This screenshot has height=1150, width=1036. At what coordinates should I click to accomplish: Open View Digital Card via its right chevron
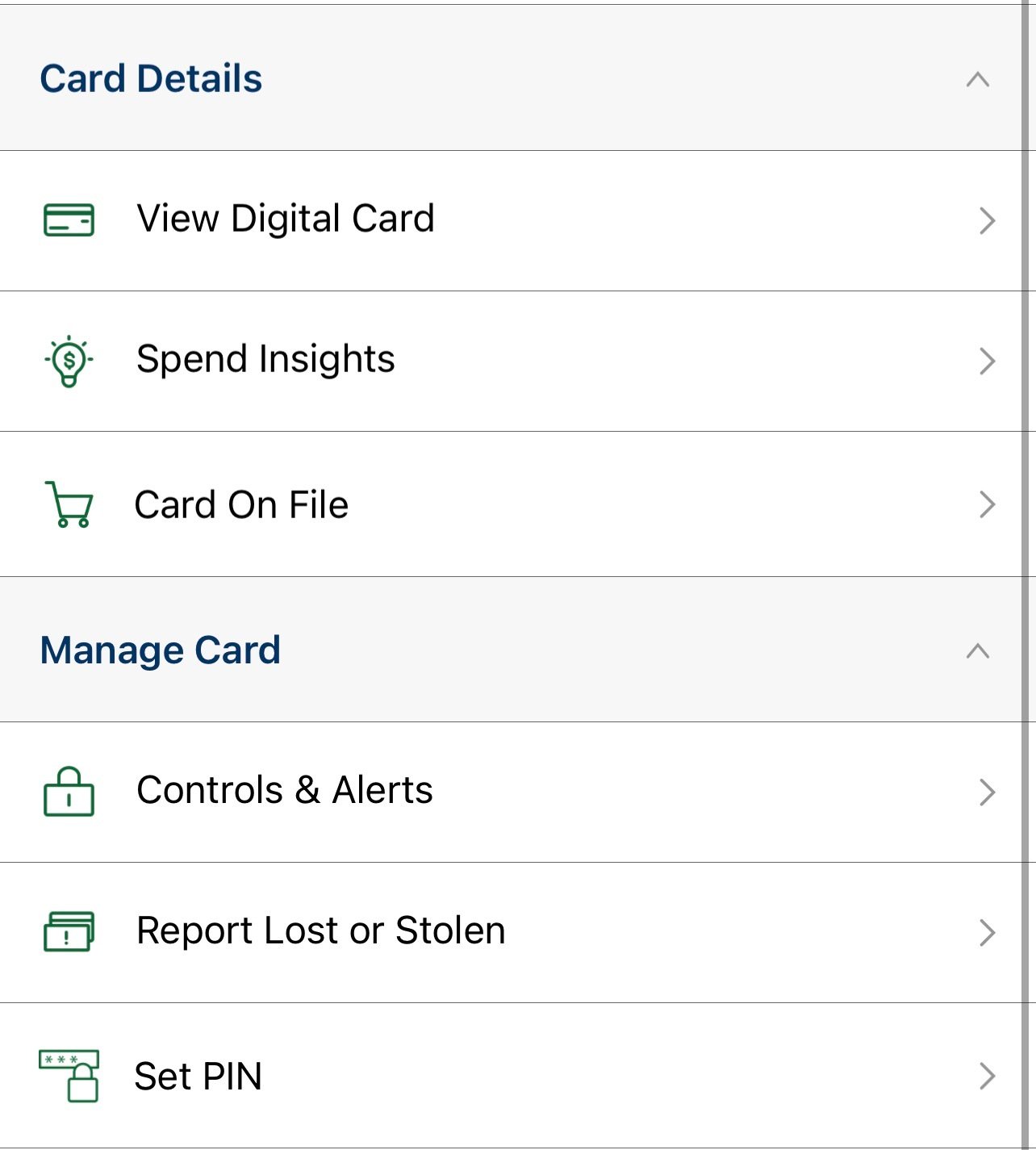tap(986, 220)
